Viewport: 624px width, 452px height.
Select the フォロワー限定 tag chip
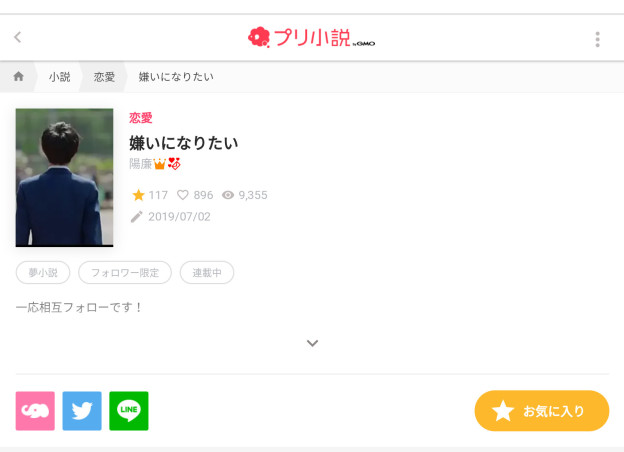tap(125, 272)
